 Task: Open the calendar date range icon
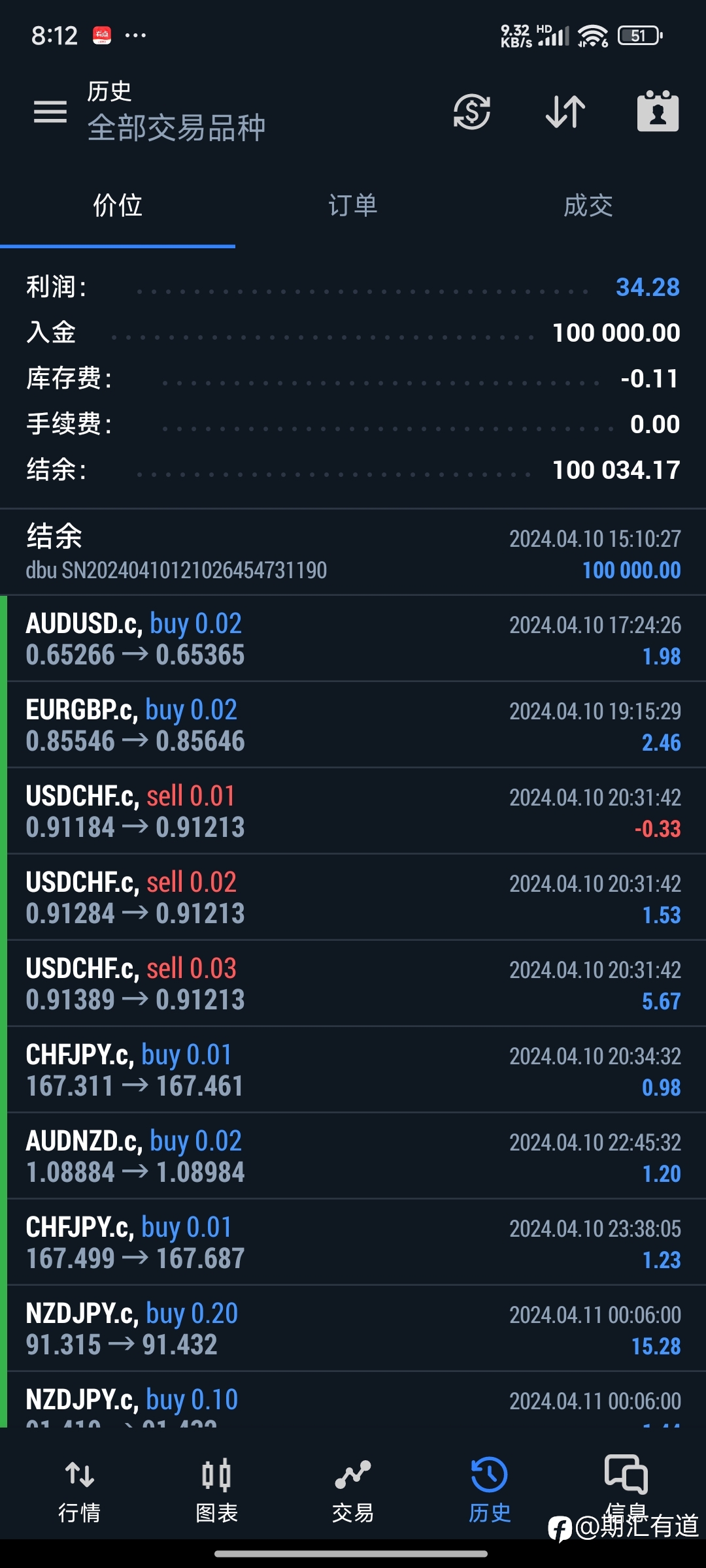coord(658,111)
